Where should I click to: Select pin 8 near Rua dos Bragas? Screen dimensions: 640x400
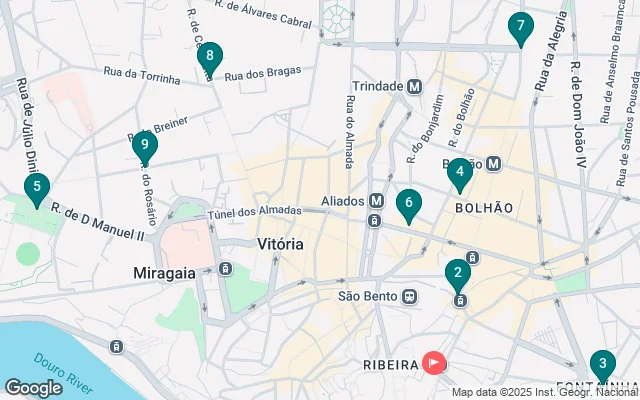pos(208,59)
